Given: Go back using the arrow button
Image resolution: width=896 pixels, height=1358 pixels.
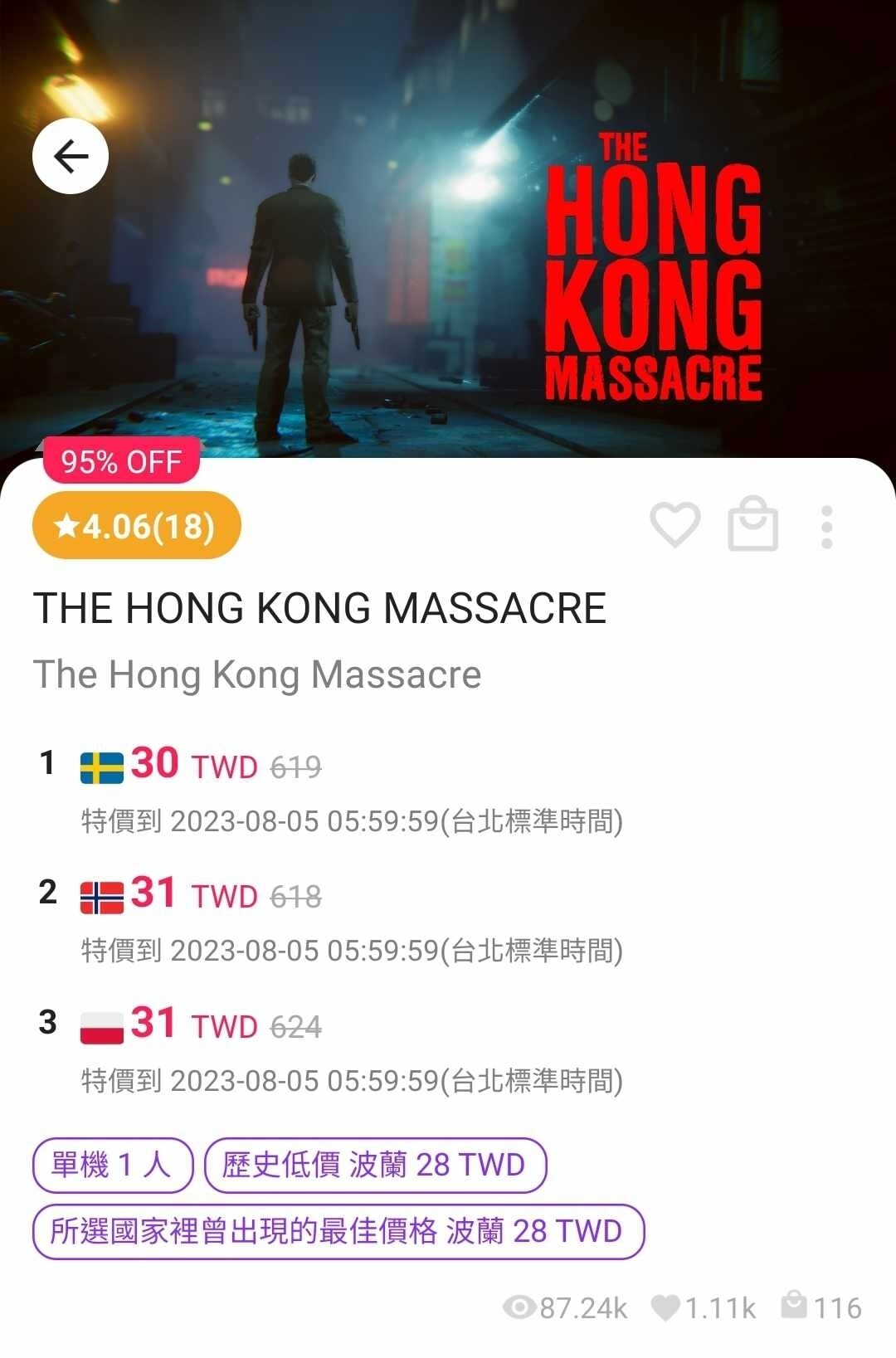Looking at the screenshot, I should (71, 156).
